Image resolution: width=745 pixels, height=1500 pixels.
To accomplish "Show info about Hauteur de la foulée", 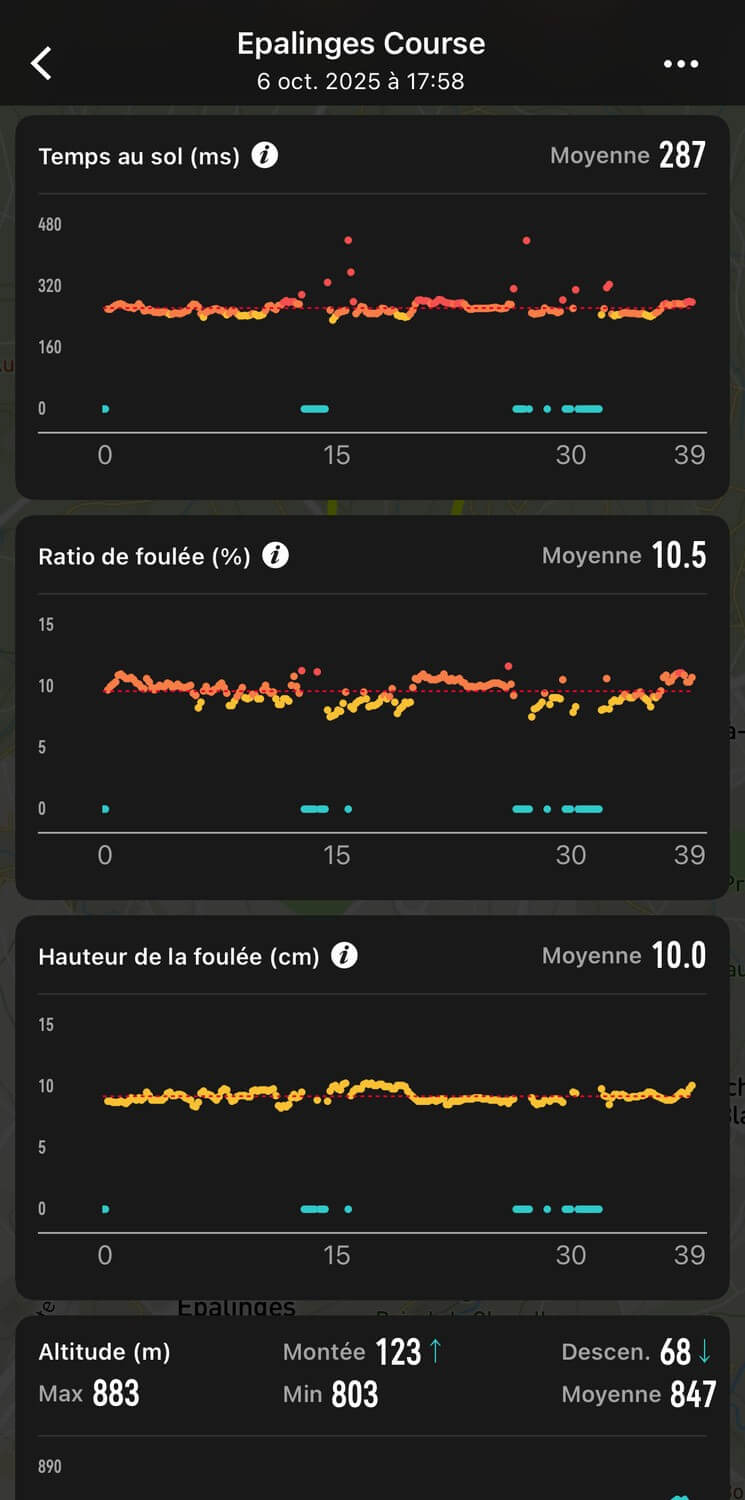I will [344, 956].
